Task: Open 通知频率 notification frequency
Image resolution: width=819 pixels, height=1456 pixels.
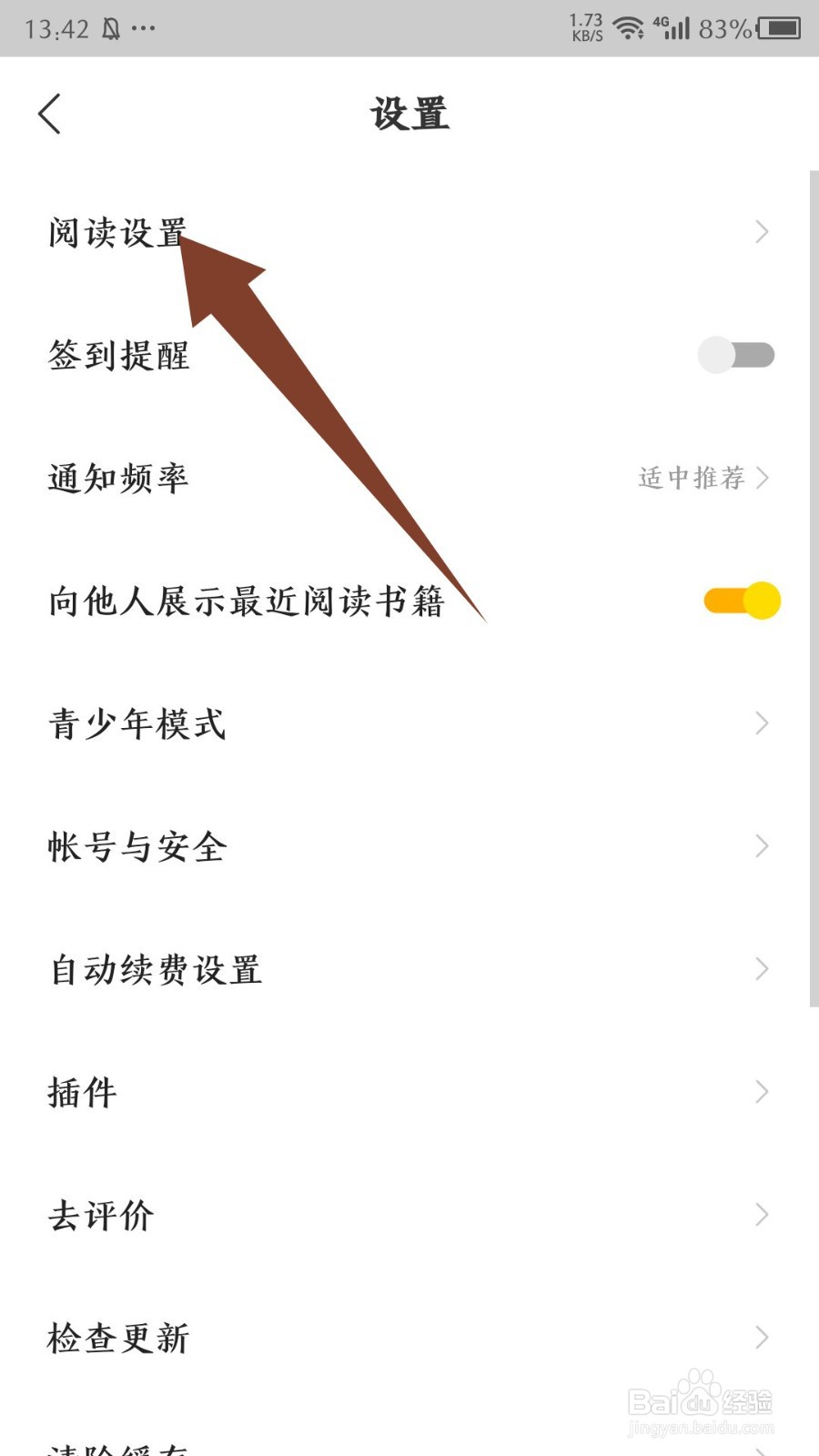Action: 409,478
